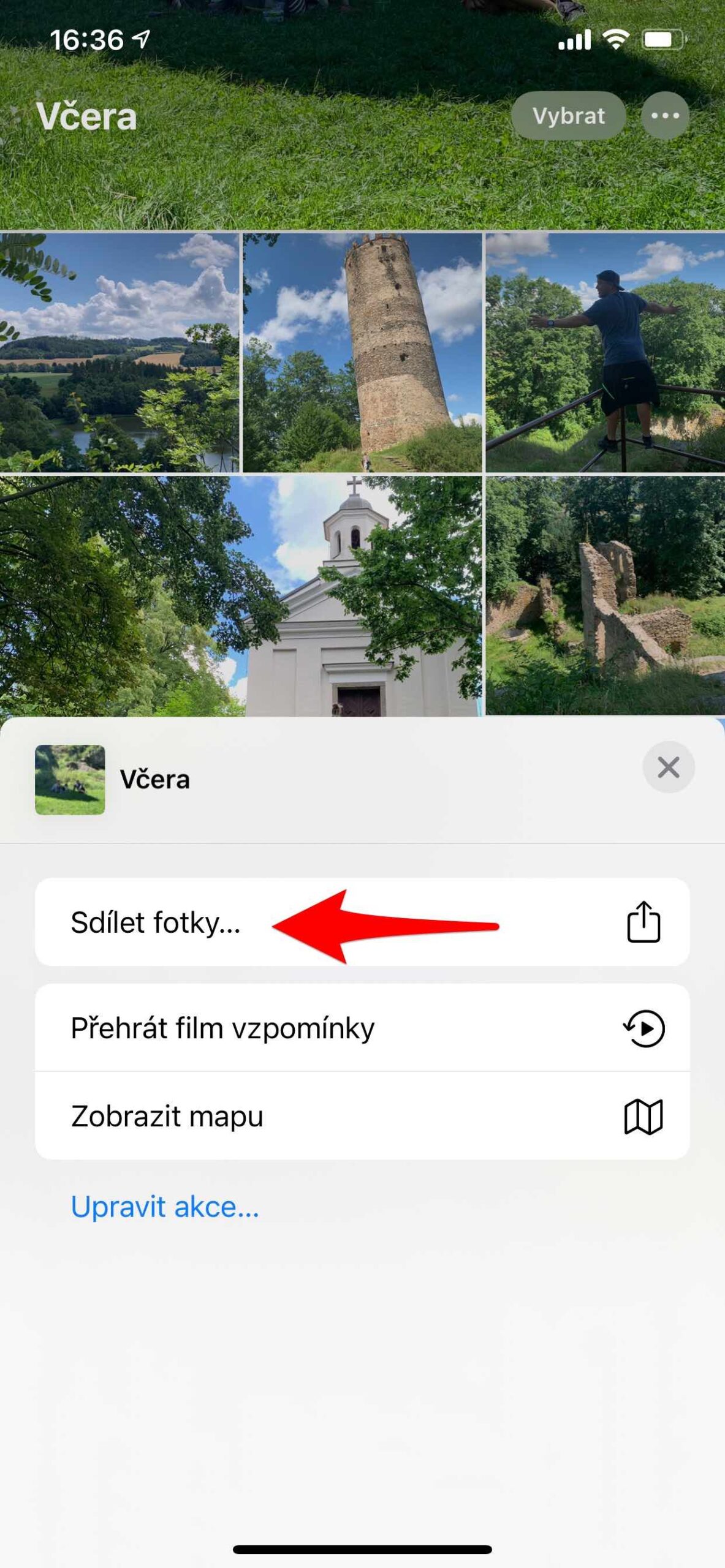Open Upravit akce... link
This screenshot has width=725, height=1568.
pos(164,1205)
